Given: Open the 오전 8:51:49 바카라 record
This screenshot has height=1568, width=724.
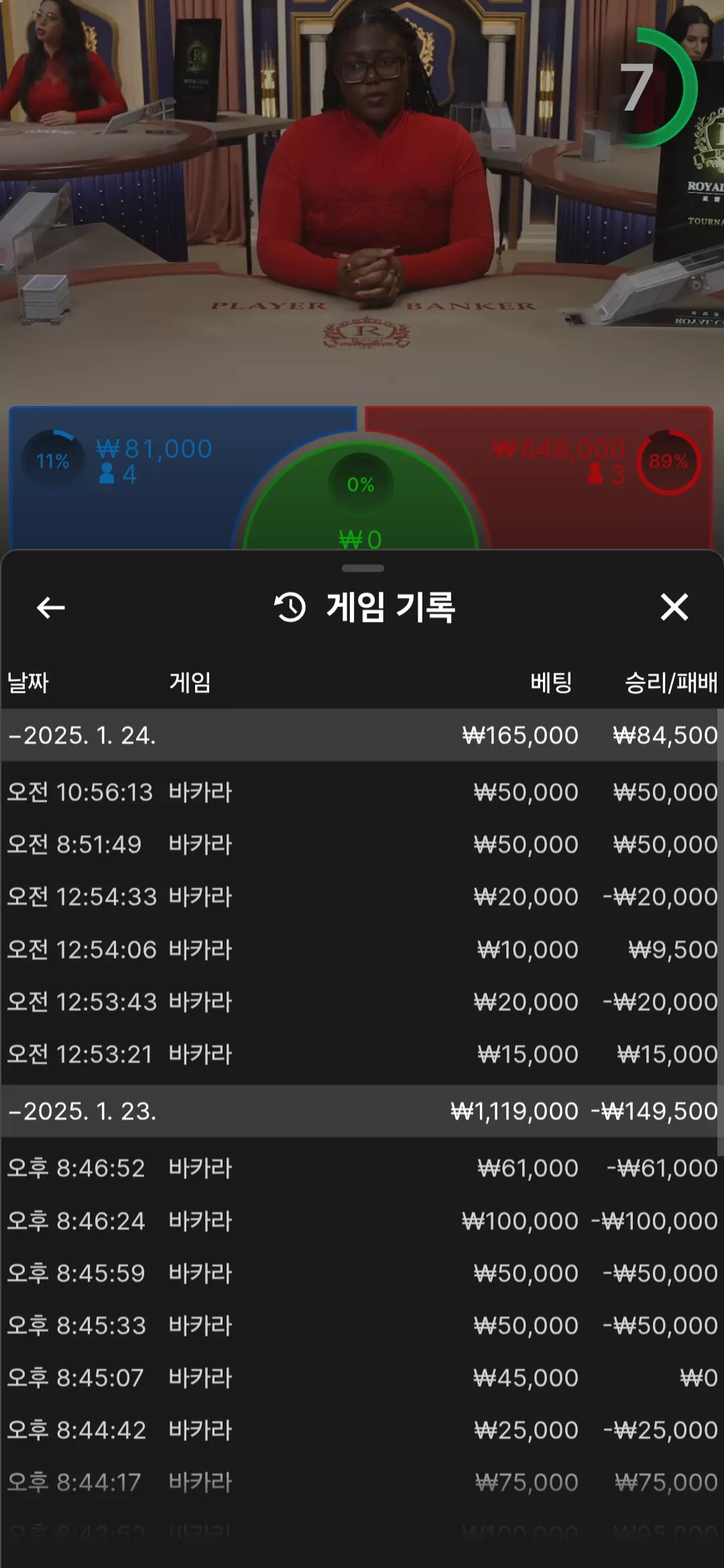Looking at the screenshot, I should (x=362, y=844).
